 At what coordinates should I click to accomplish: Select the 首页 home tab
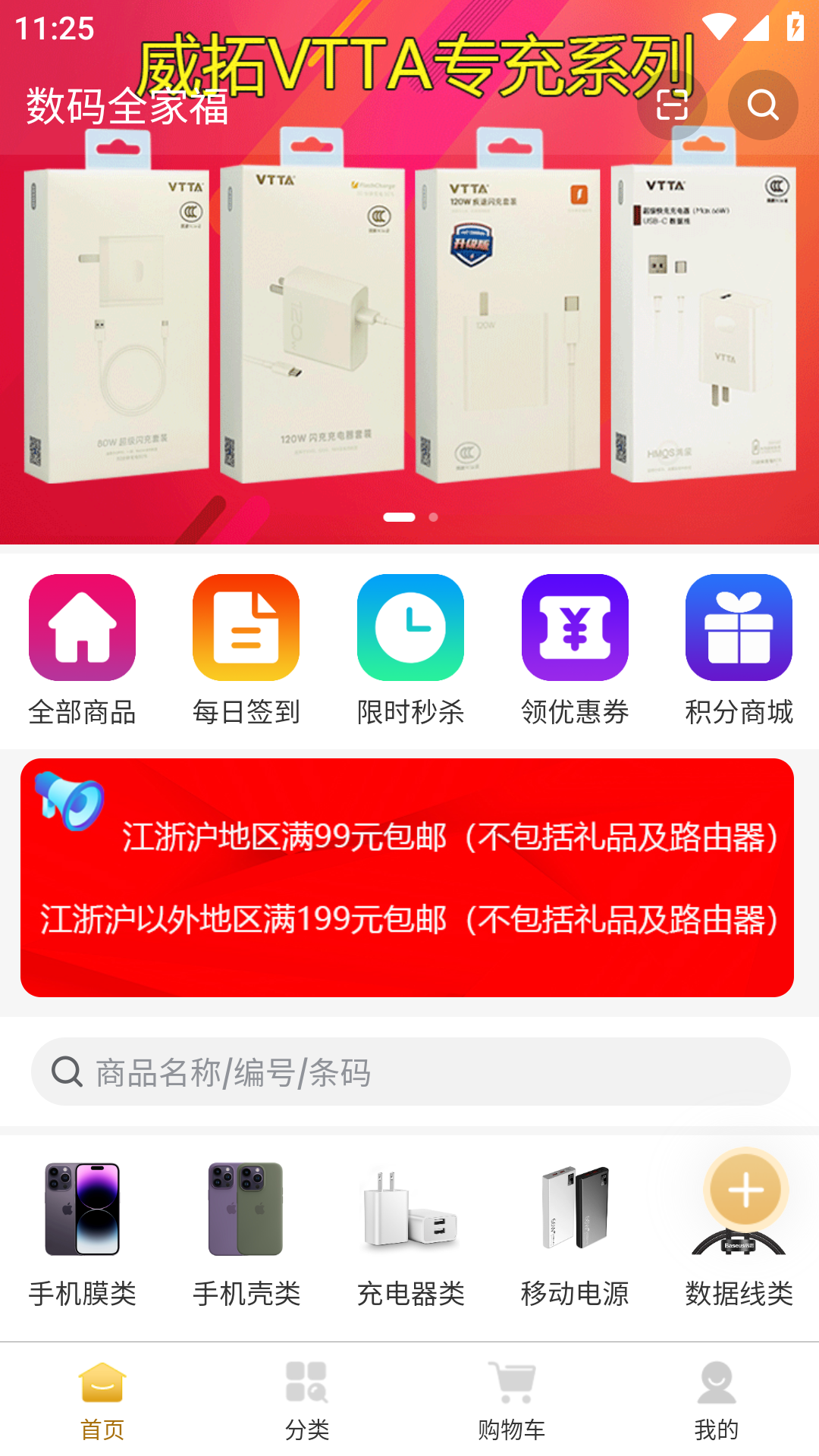click(102, 1400)
